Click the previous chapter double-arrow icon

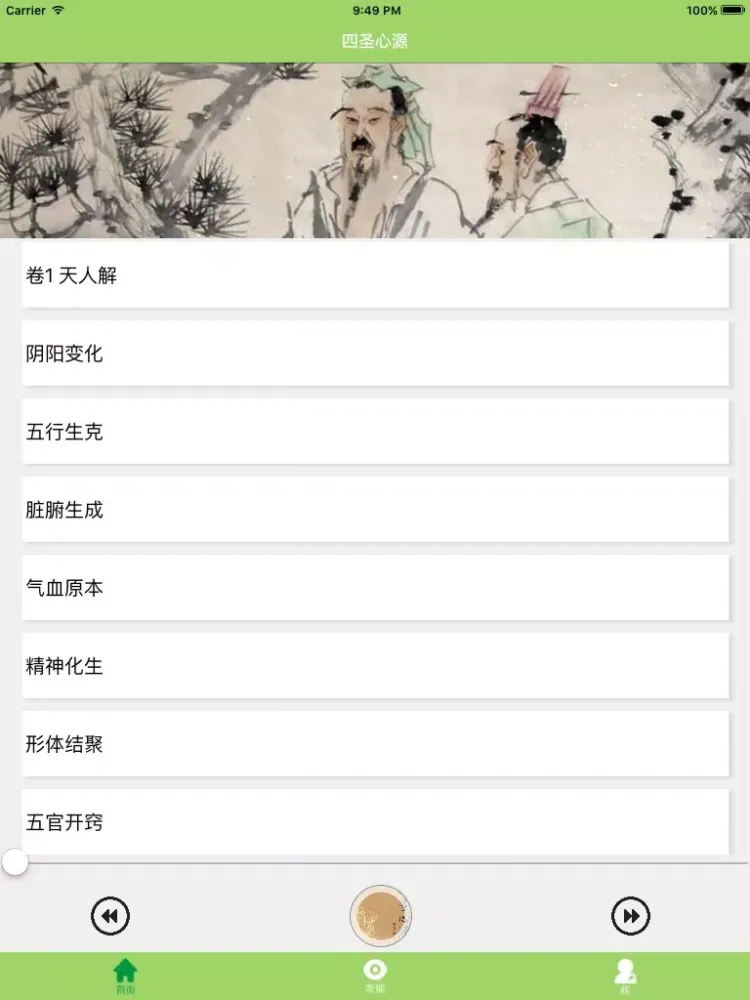pyautogui.click(x=110, y=916)
